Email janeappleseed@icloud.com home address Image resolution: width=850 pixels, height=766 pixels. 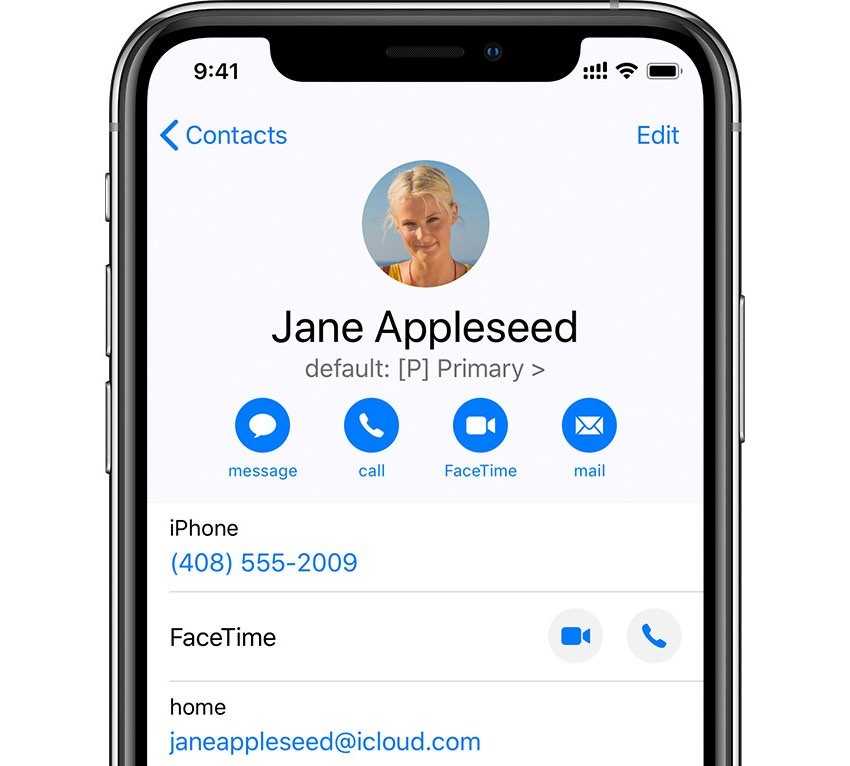(325, 742)
